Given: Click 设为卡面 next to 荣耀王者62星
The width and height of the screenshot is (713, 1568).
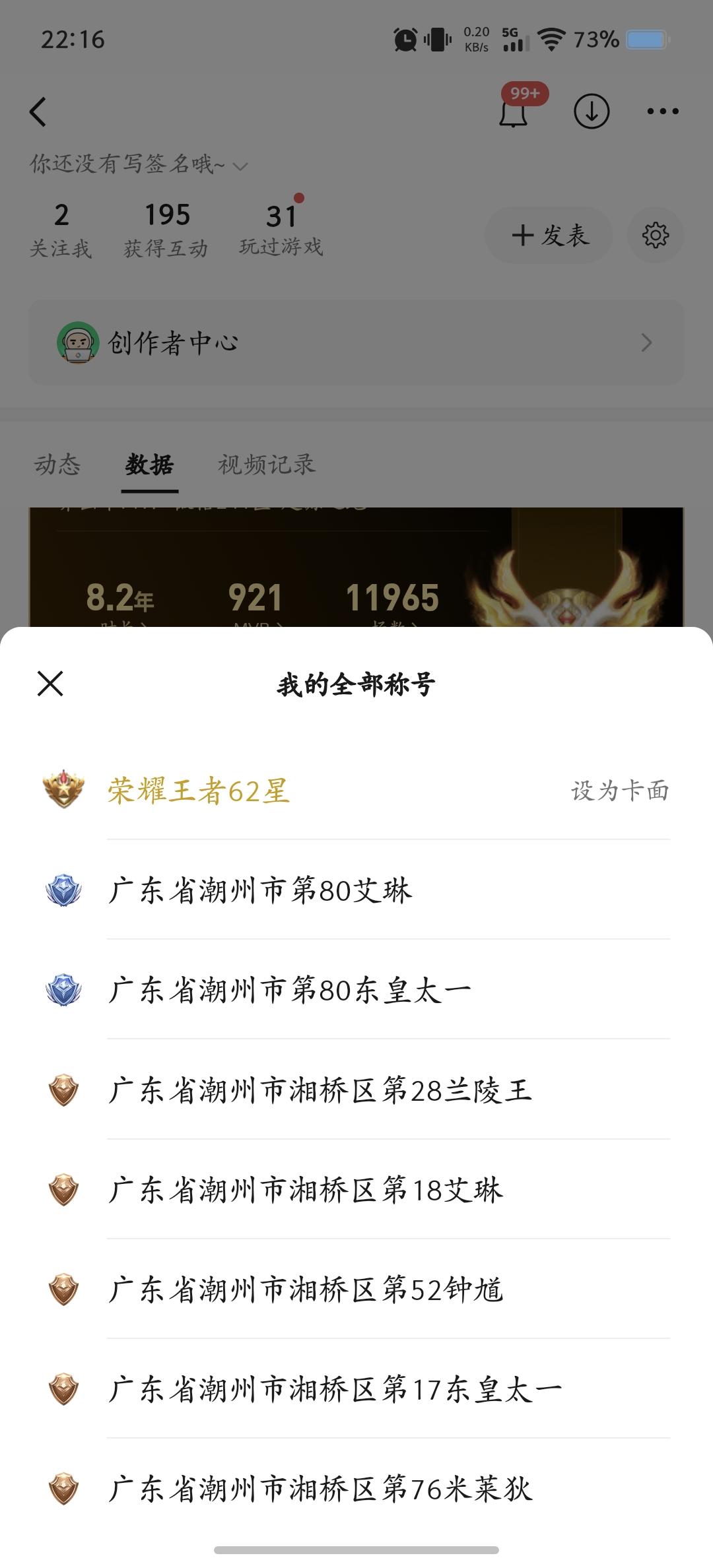Looking at the screenshot, I should [x=621, y=791].
